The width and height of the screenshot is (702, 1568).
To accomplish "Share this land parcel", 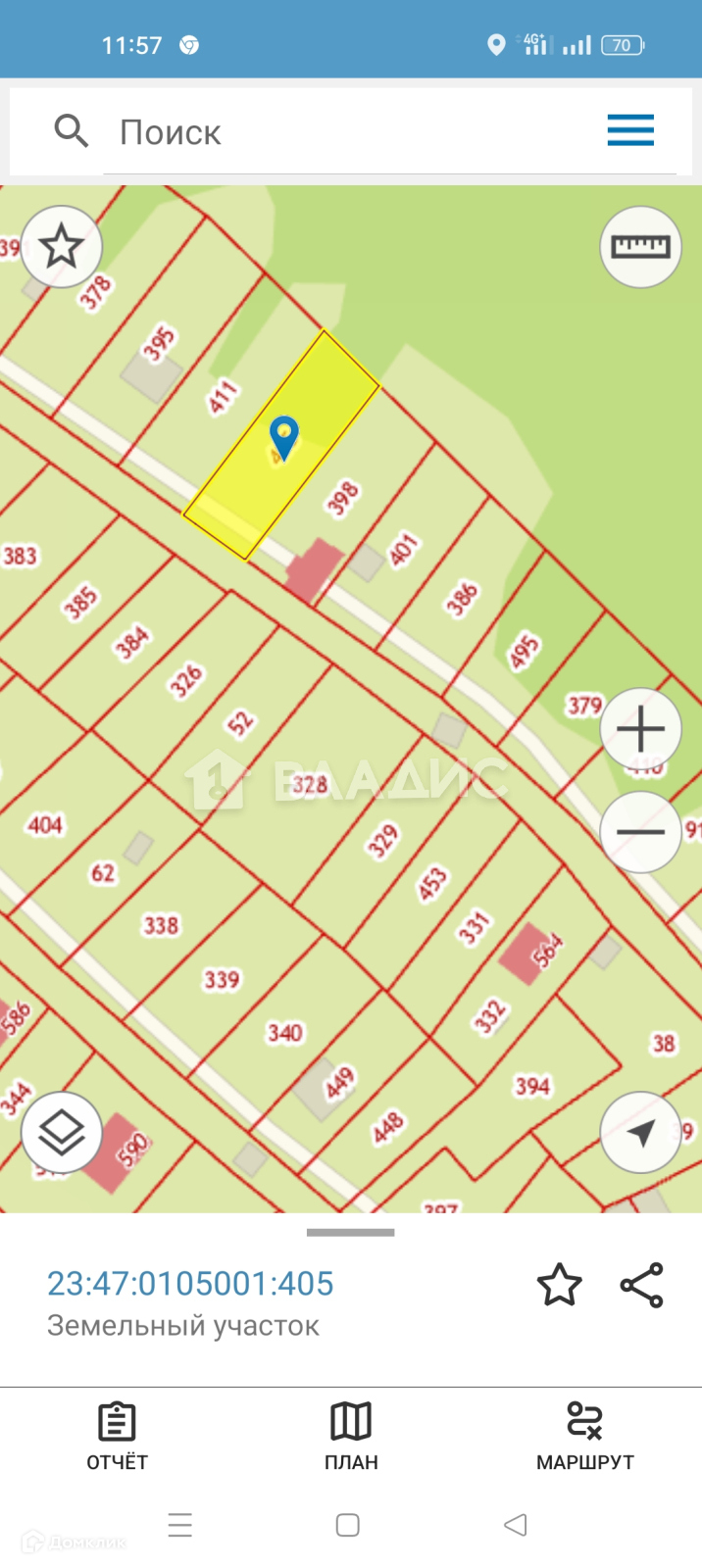I will click(x=642, y=1285).
